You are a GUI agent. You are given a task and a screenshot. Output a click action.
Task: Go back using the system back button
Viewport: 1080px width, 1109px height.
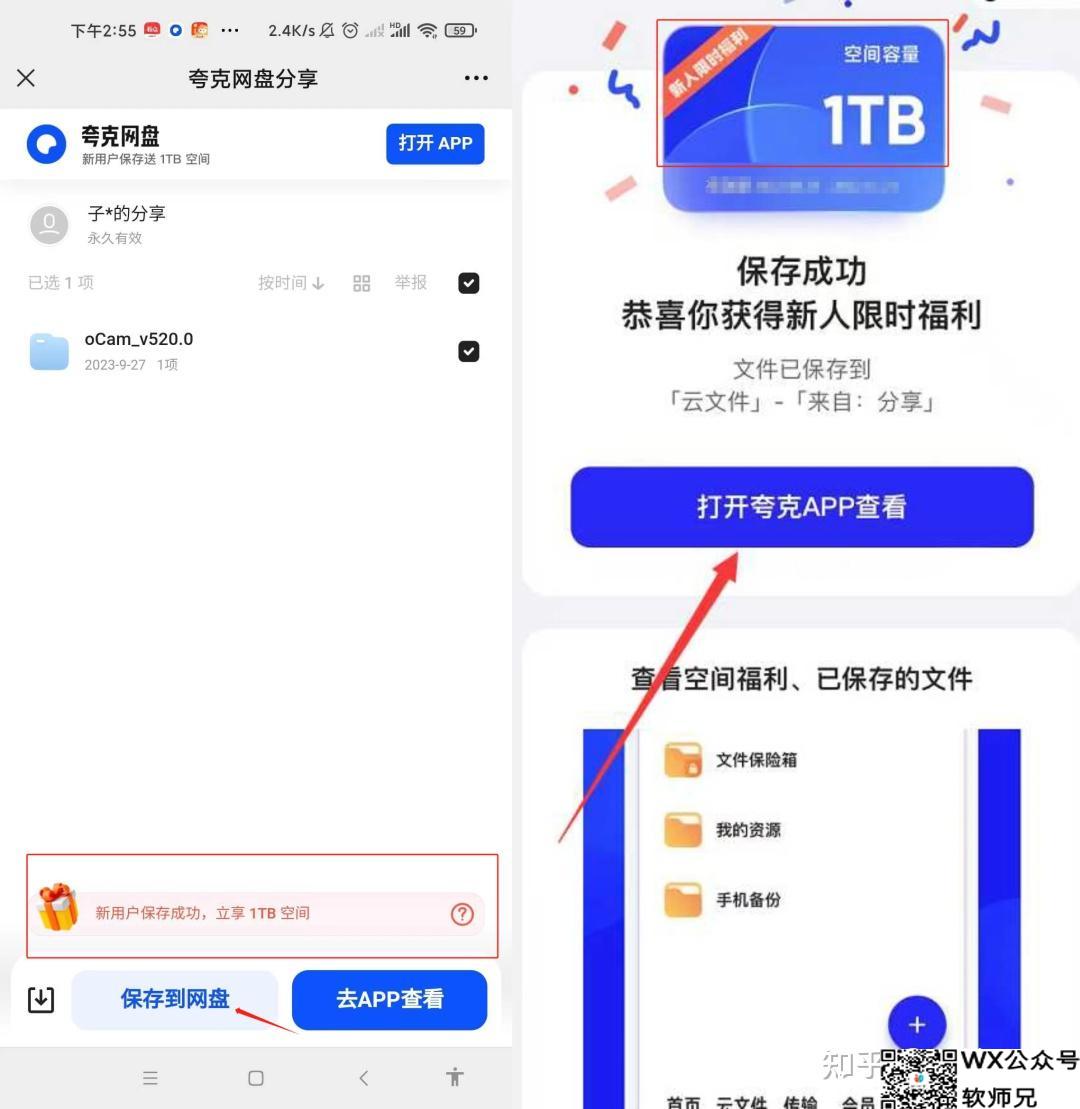click(x=363, y=1077)
